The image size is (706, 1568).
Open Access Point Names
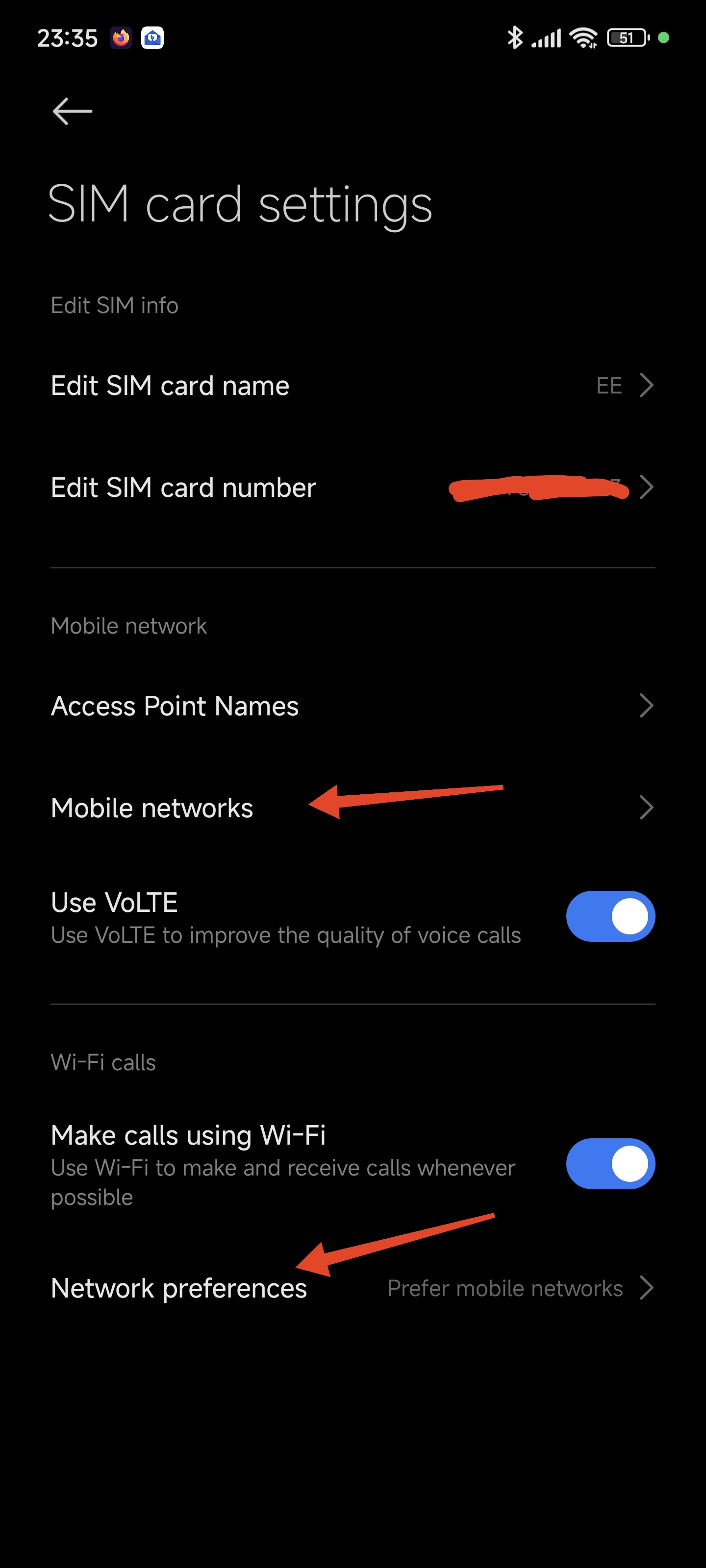tap(352, 706)
